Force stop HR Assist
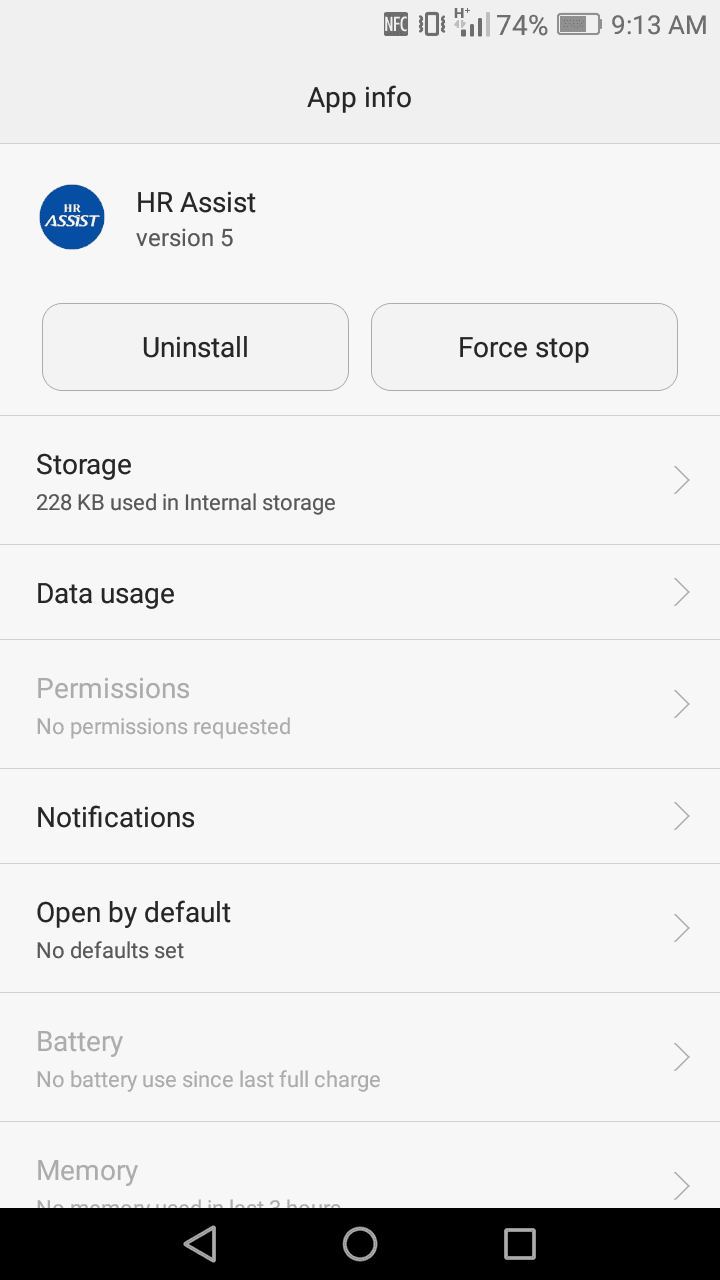720x1280 pixels. 524,347
